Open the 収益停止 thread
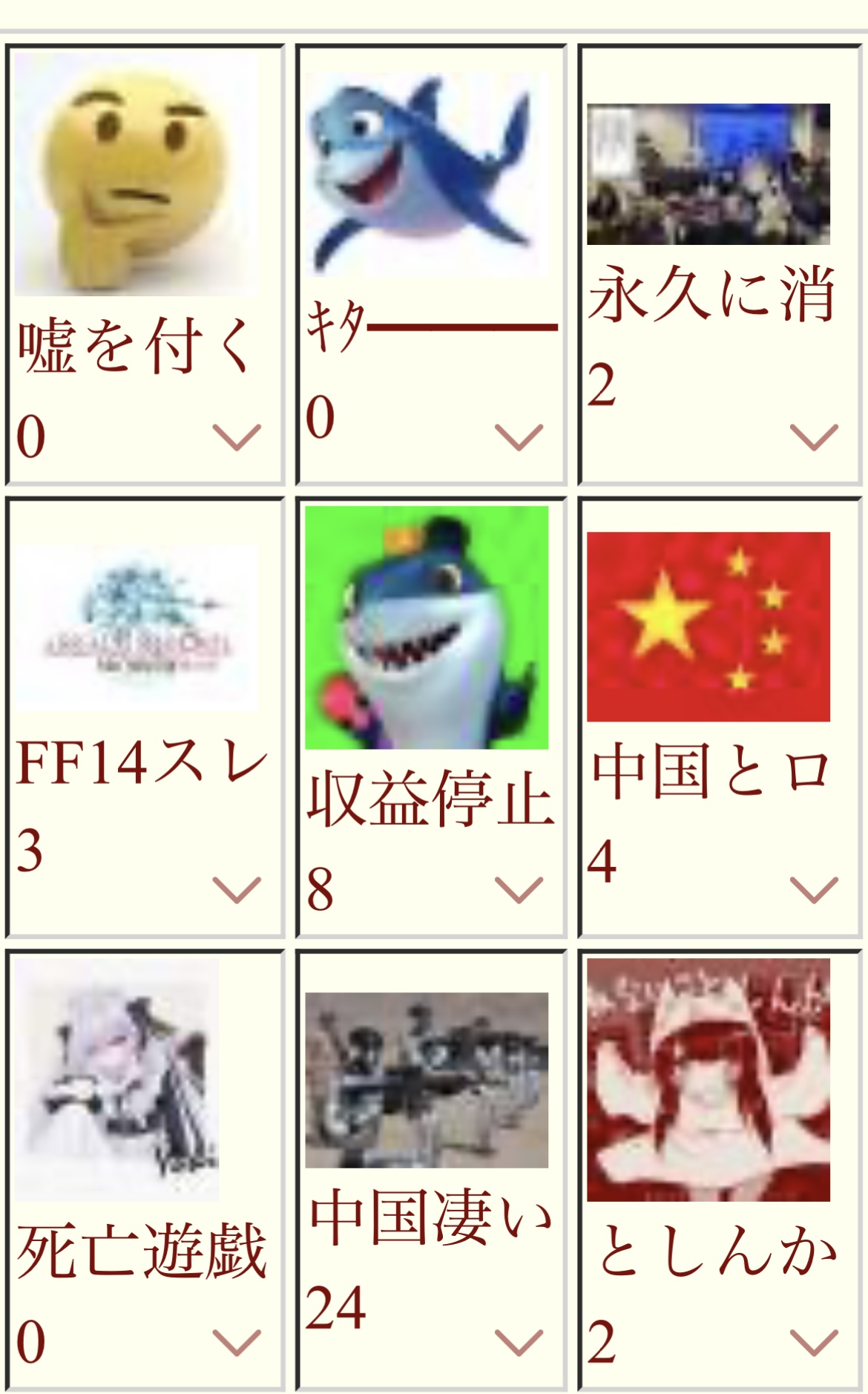The height and width of the screenshot is (1394, 868). [x=427, y=627]
